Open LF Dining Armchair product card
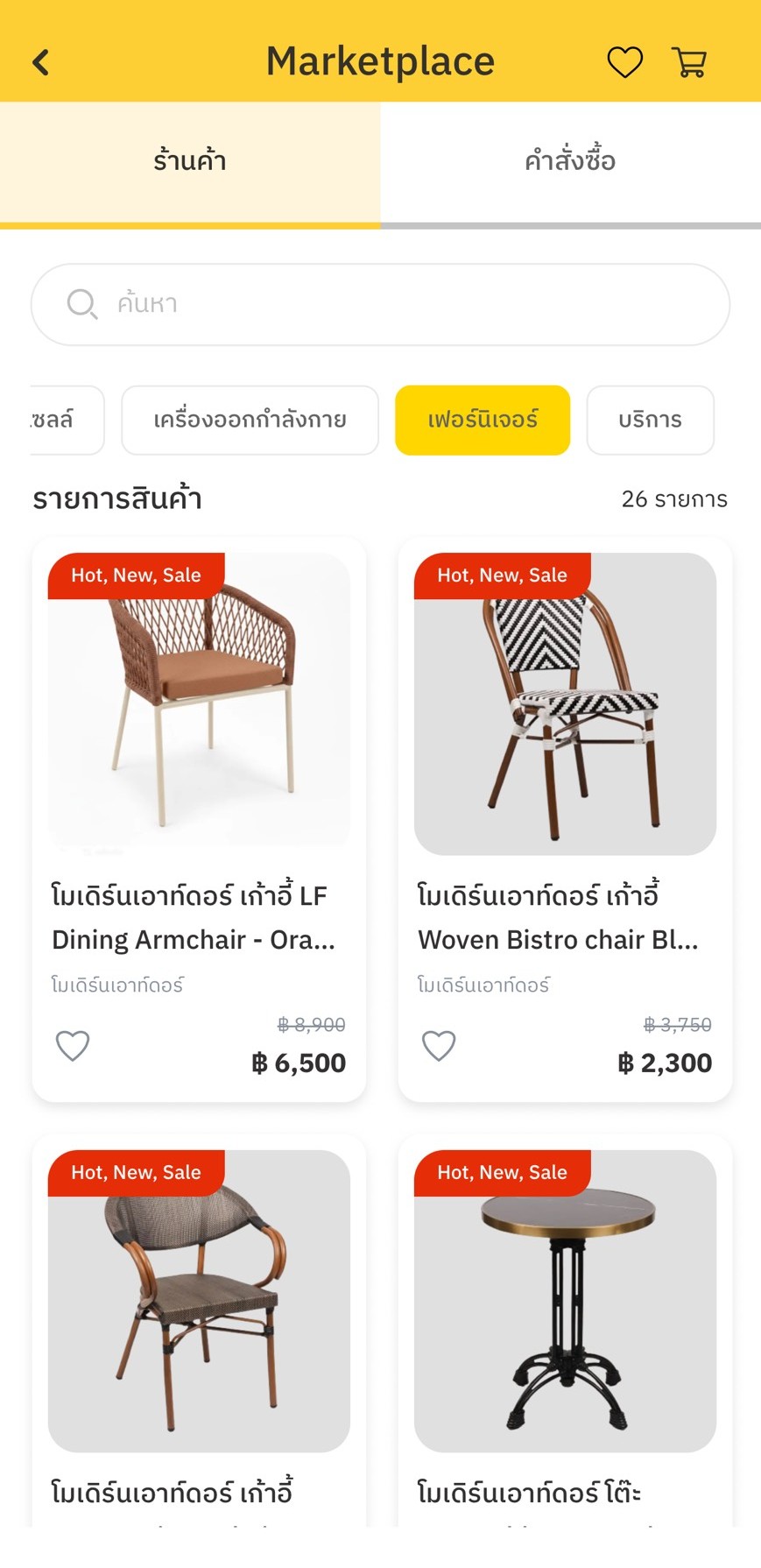 coord(199,819)
